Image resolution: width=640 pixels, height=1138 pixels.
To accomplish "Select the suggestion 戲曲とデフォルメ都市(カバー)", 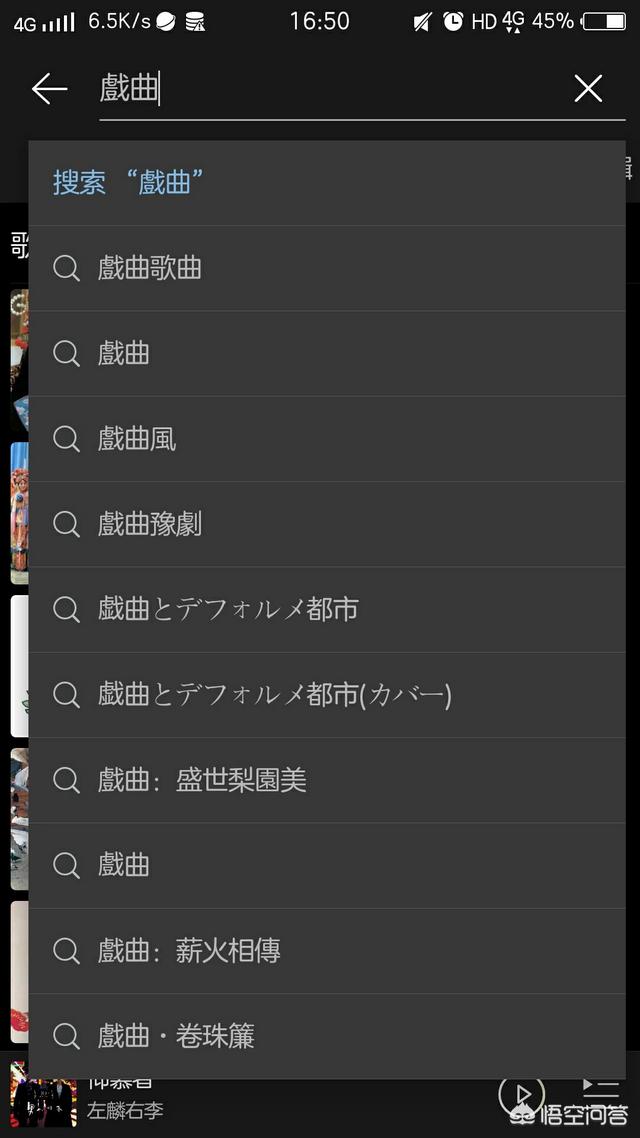I will [x=327, y=695].
